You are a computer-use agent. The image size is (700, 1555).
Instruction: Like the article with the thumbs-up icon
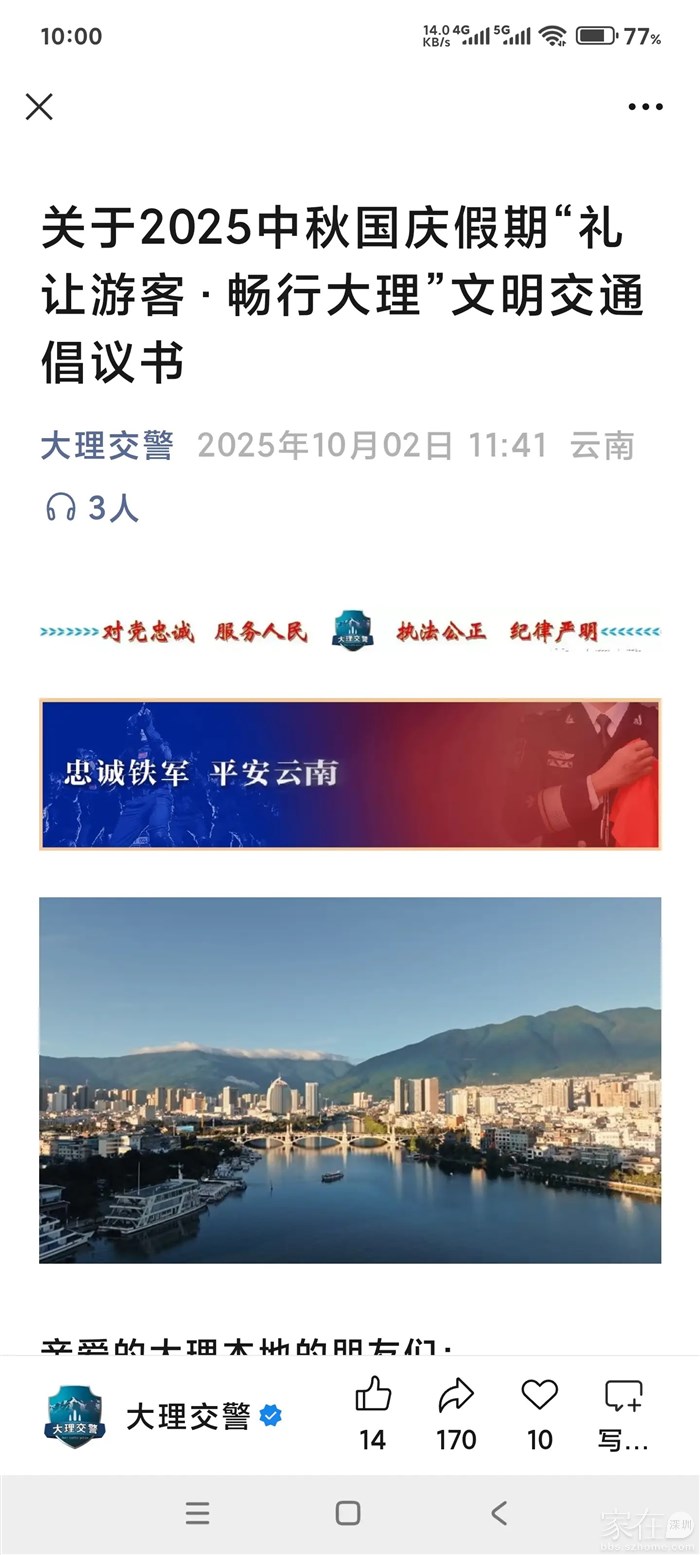(373, 1395)
